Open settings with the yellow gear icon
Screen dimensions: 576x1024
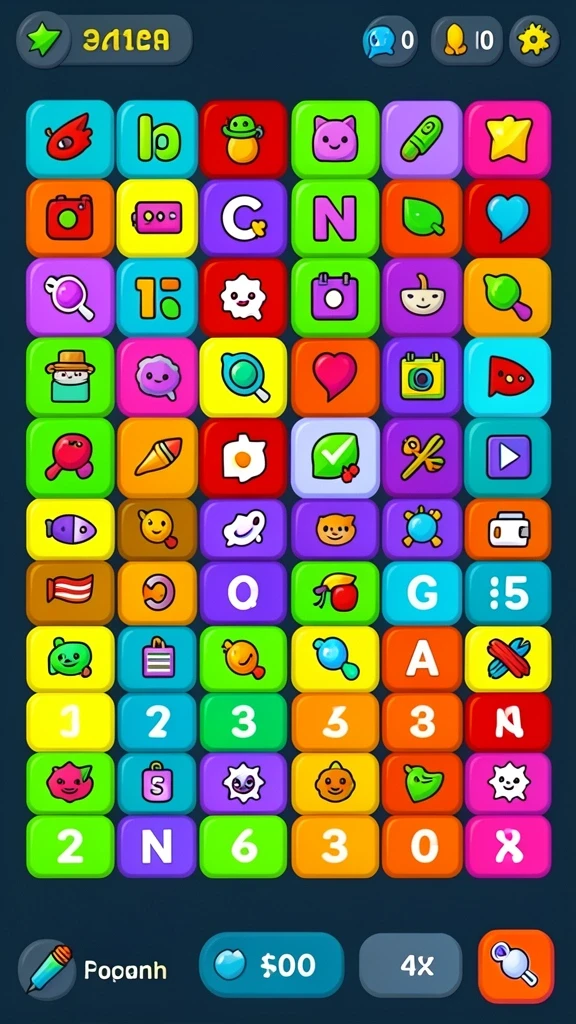click(x=534, y=41)
